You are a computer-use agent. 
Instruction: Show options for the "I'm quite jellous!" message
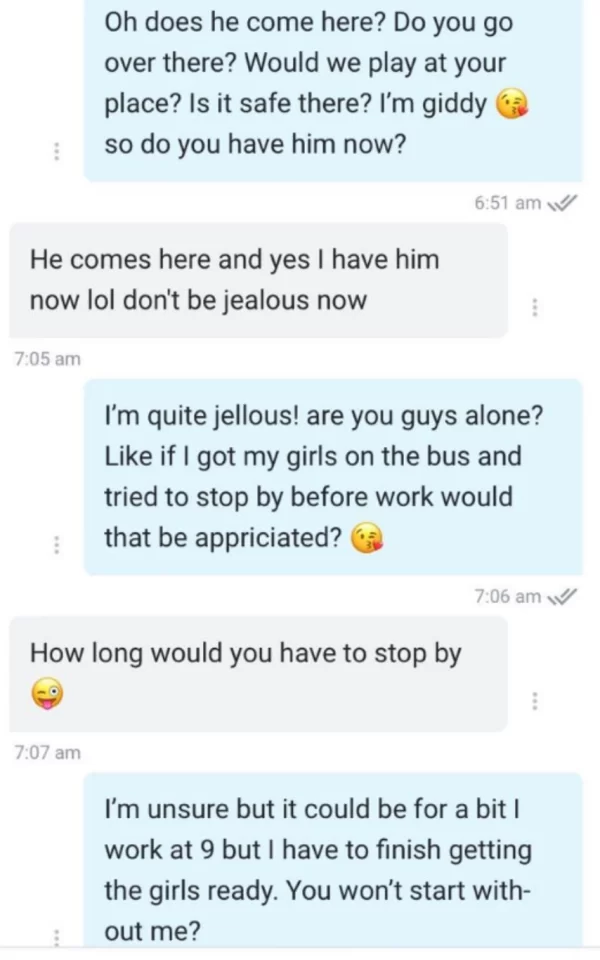[x=57, y=544]
